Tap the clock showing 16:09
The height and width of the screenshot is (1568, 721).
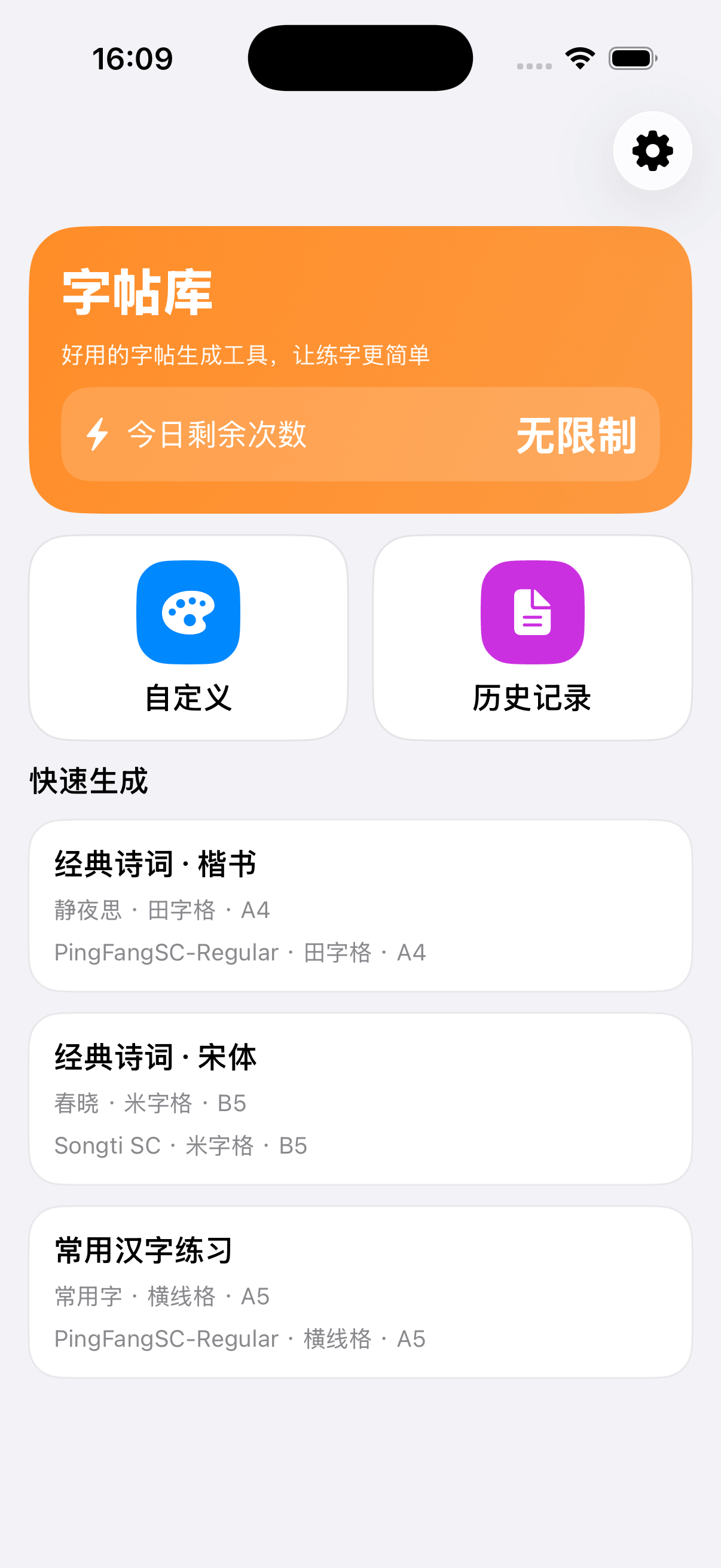[132, 58]
